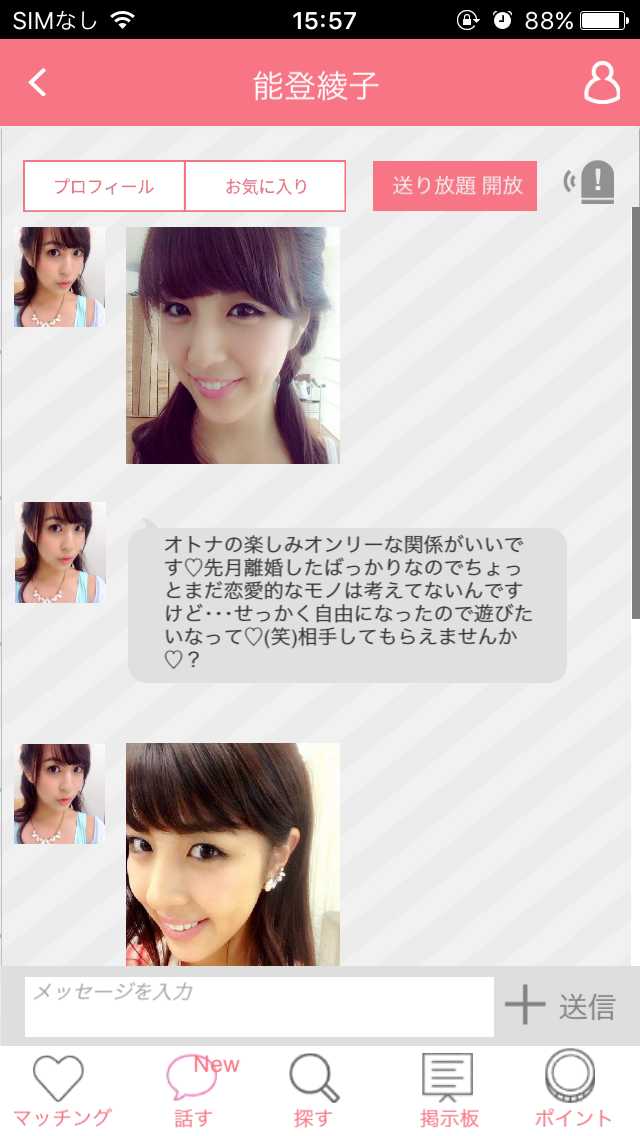This screenshot has width=640, height=1136.
Task: Add to favorites with お気に入り
Action: pyautogui.click(x=266, y=186)
